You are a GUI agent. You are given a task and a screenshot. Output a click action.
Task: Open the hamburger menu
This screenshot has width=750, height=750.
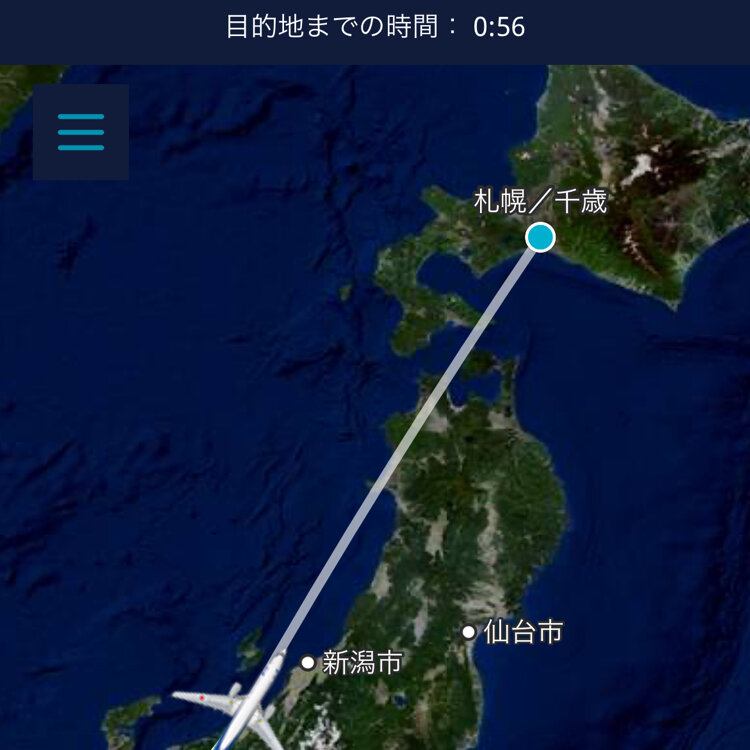pyautogui.click(x=80, y=132)
